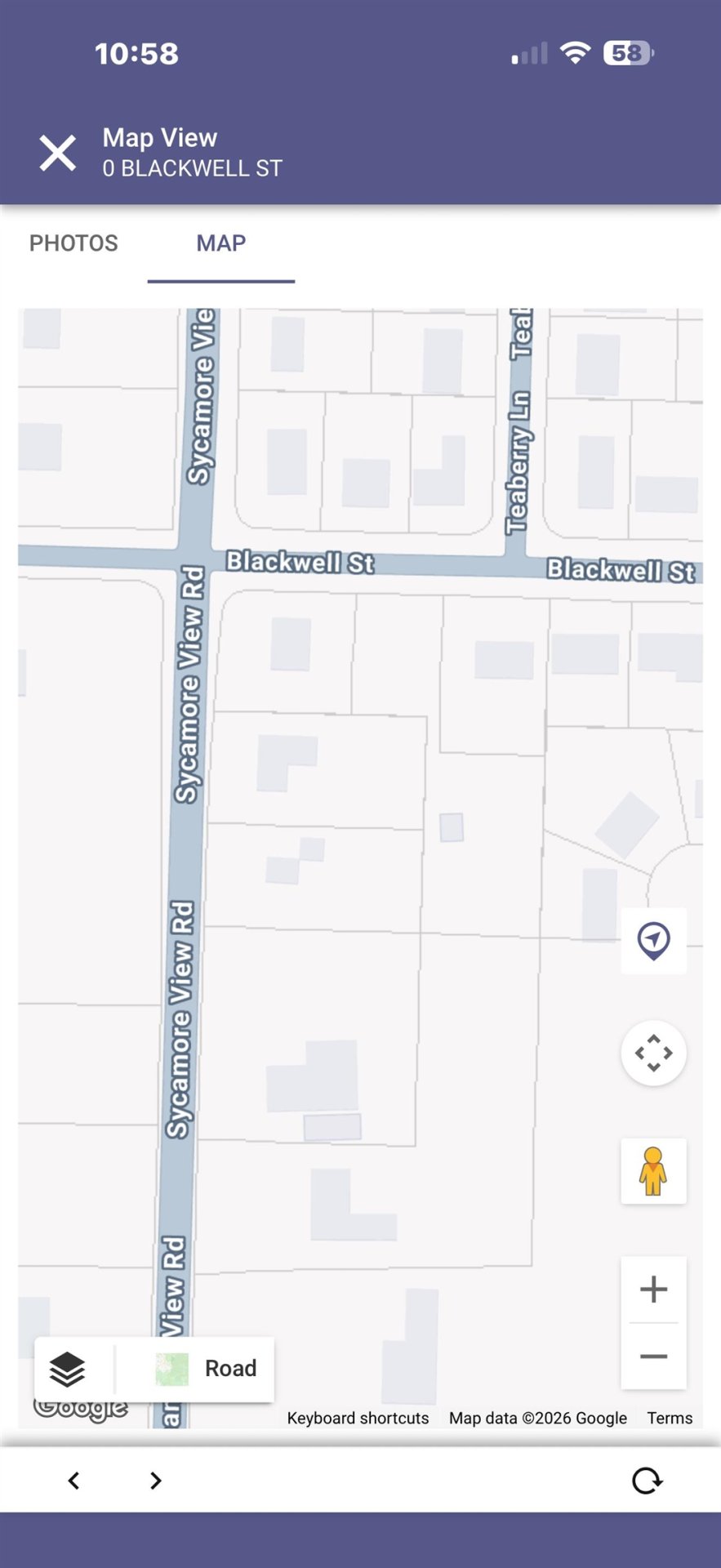This screenshot has width=721, height=1568.
Task: Tap the map pan control
Action: pos(653,1053)
